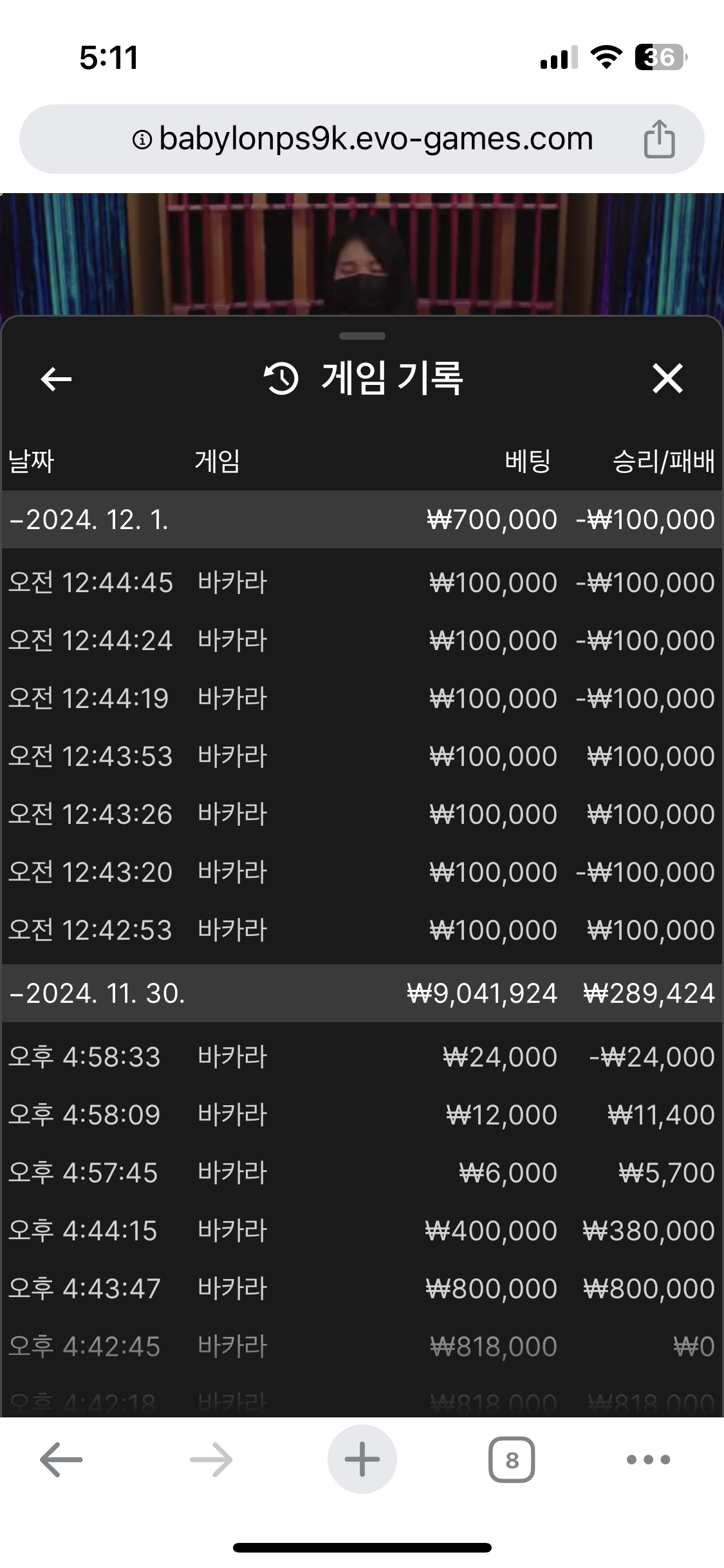Open the 오전 12:42:53 바카라 record
This screenshot has width=724, height=1568.
[362, 930]
